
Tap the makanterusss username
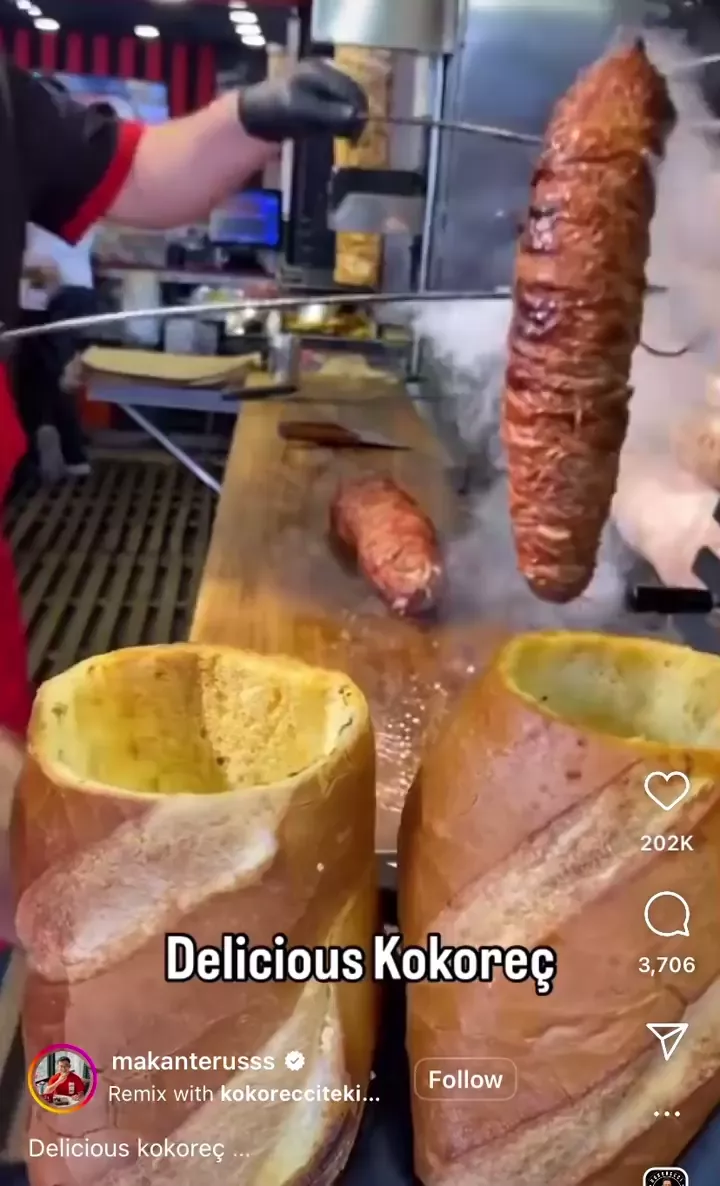(193, 1061)
